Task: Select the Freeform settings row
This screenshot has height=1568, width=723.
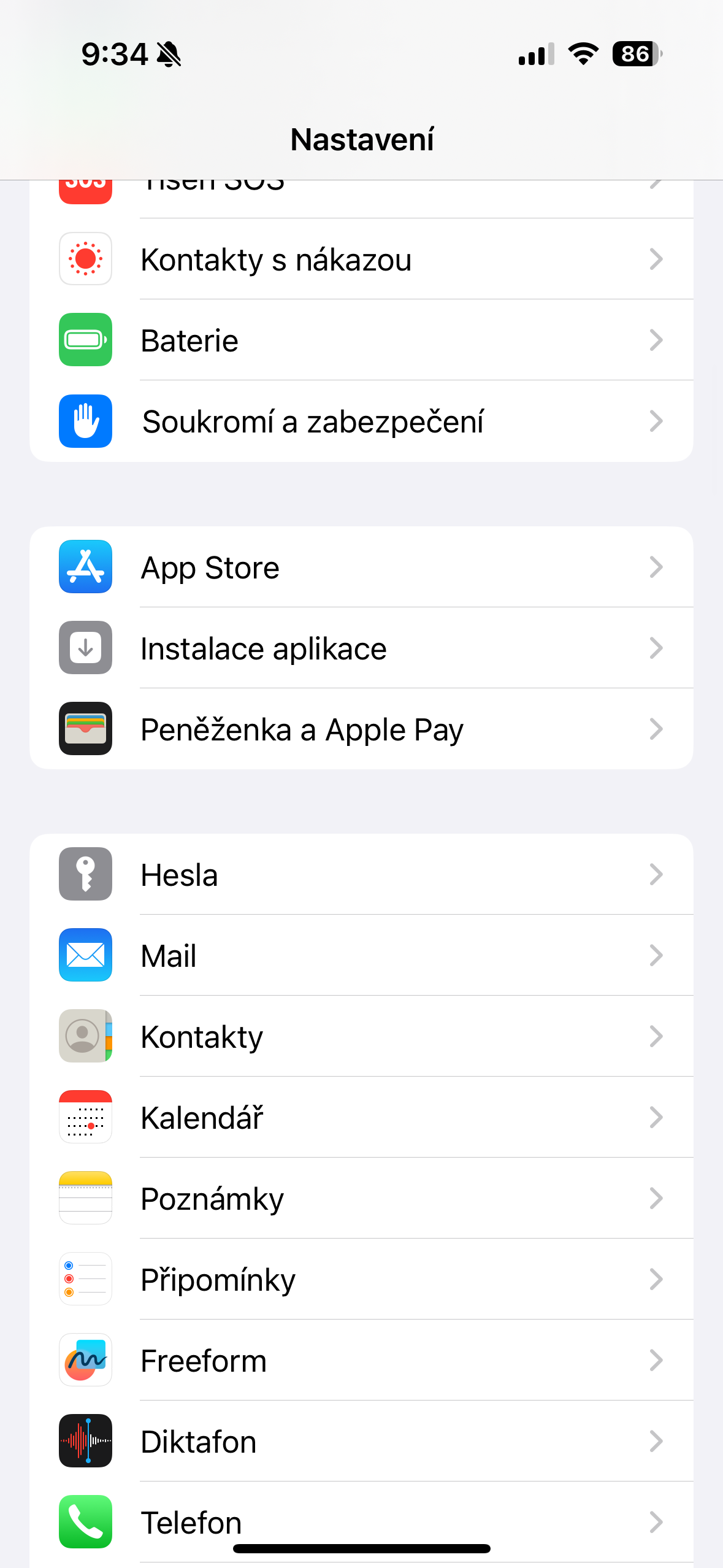Action: [362, 1361]
